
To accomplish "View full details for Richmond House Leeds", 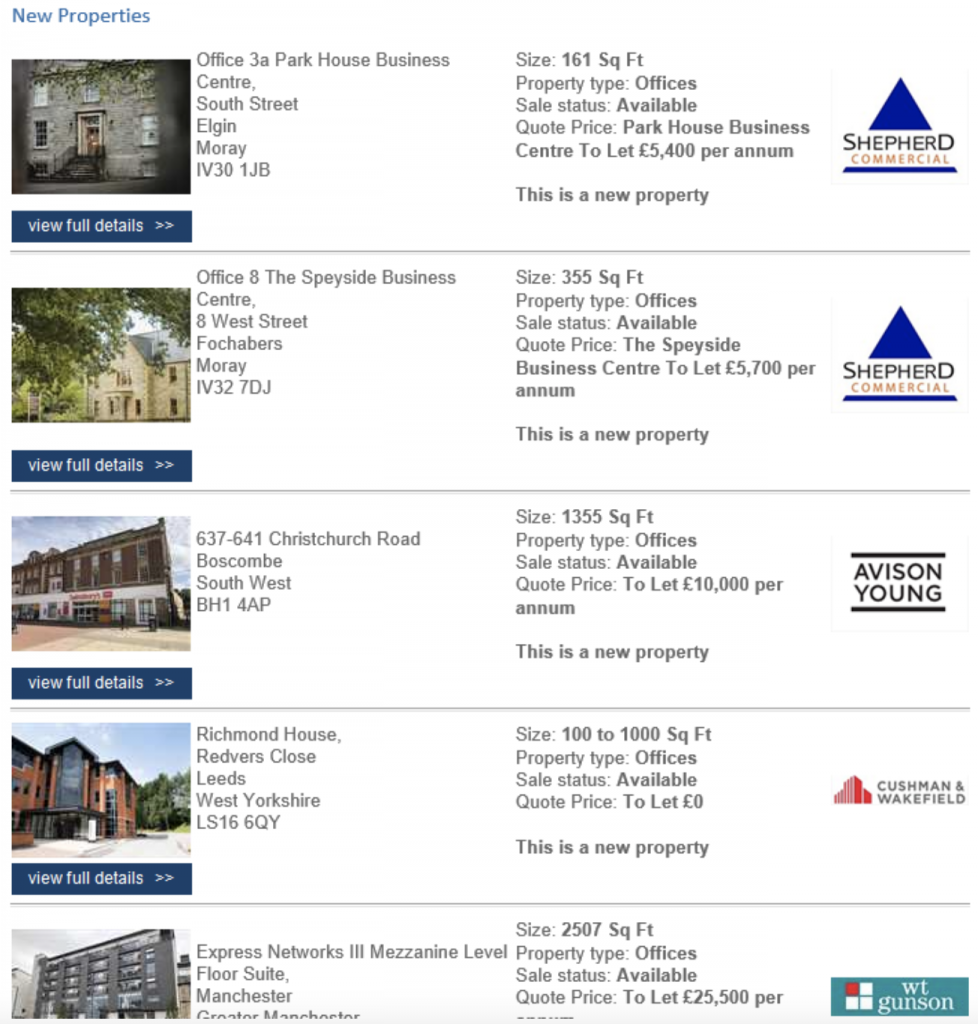I will pyautogui.click(x=101, y=878).
